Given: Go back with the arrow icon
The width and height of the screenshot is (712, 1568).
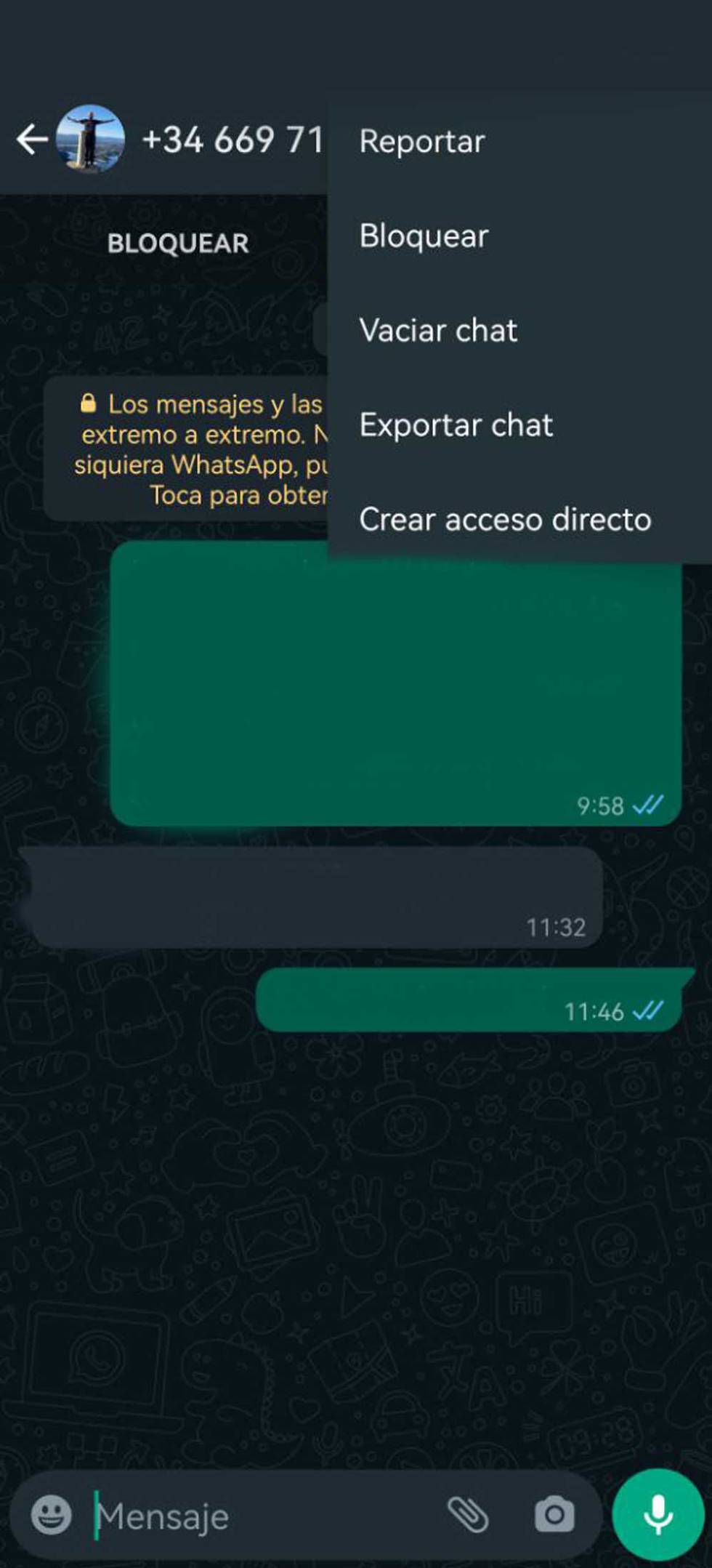Looking at the screenshot, I should coord(32,140).
